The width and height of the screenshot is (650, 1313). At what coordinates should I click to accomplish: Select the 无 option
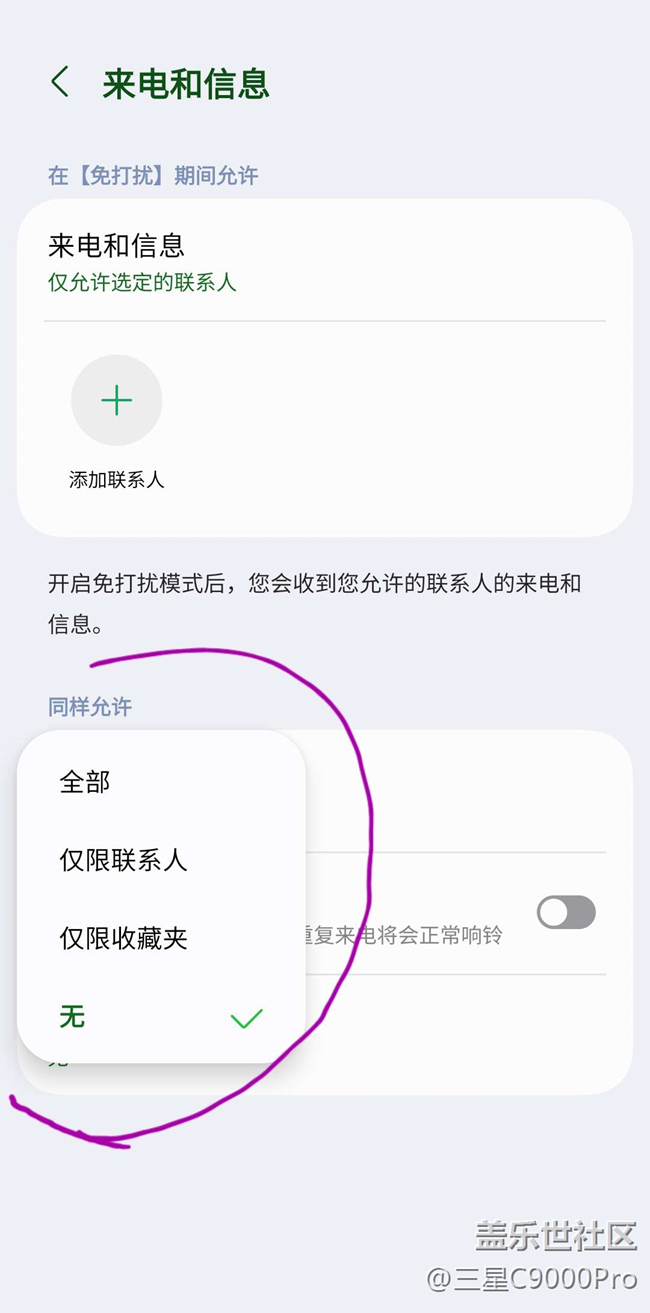[160, 1018]
